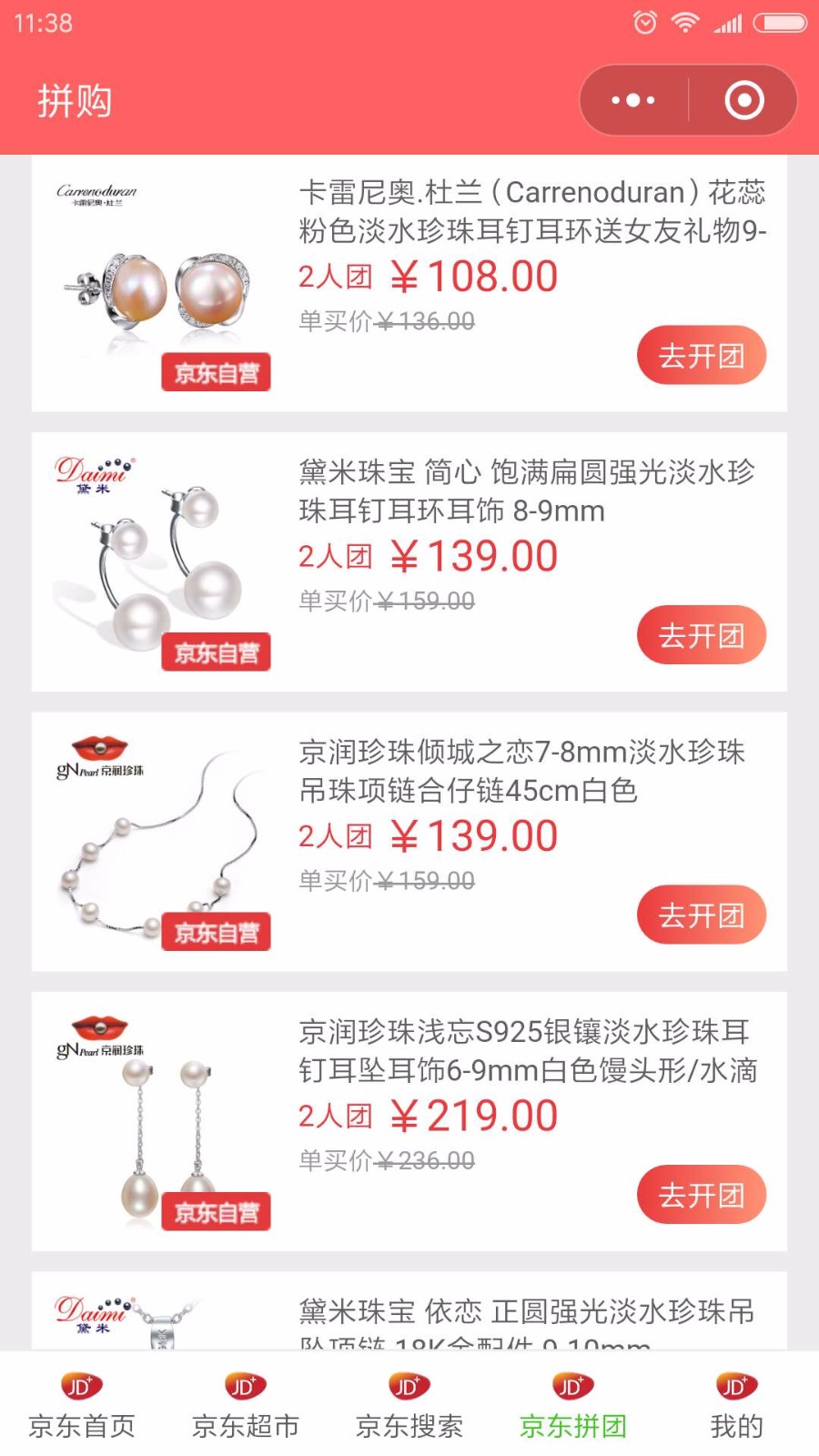This screenshot has width=819, height=1456.
Task: Open the 黛米珠宝 依恋 pendant listing
Action: click(x=409, y=1310)
